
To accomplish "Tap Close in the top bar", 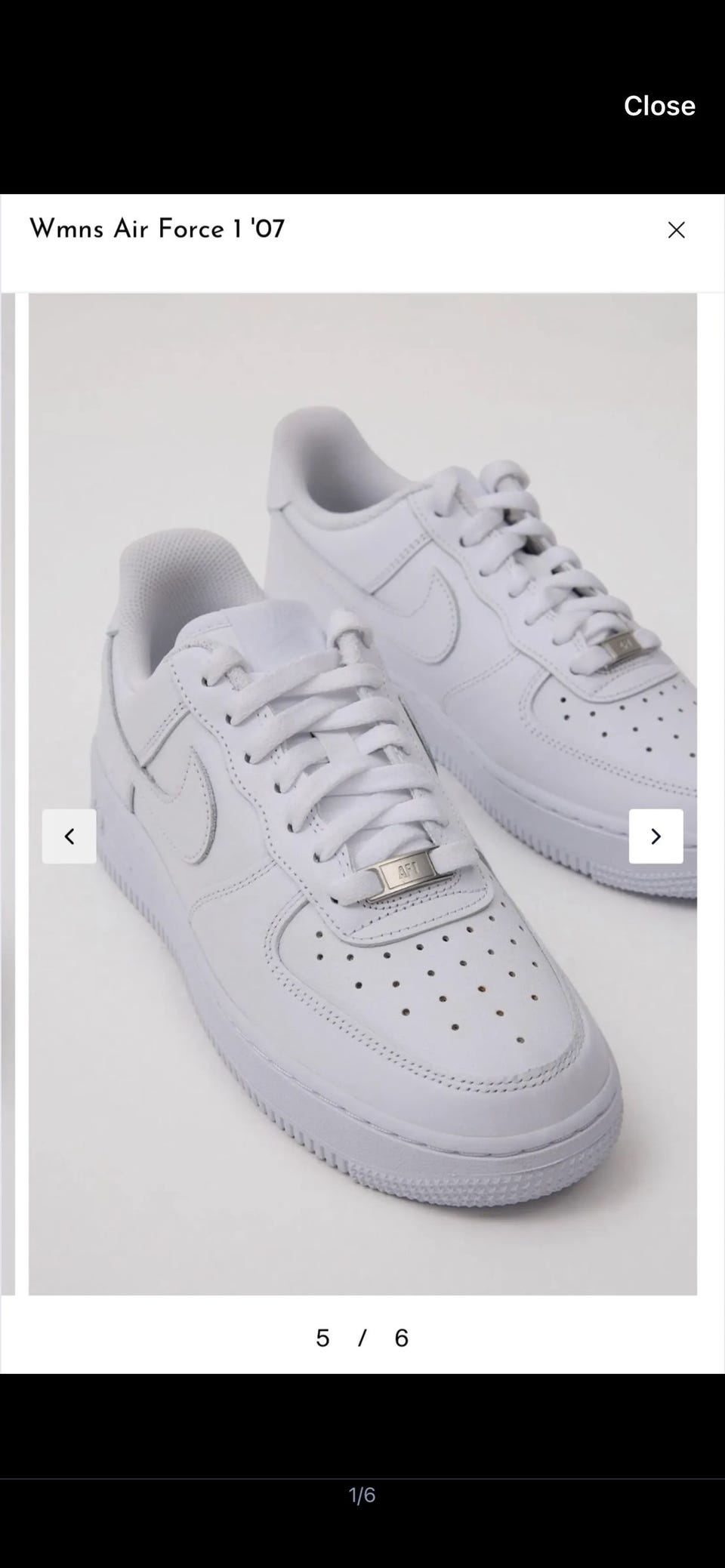I will click(x=659, y=106).
